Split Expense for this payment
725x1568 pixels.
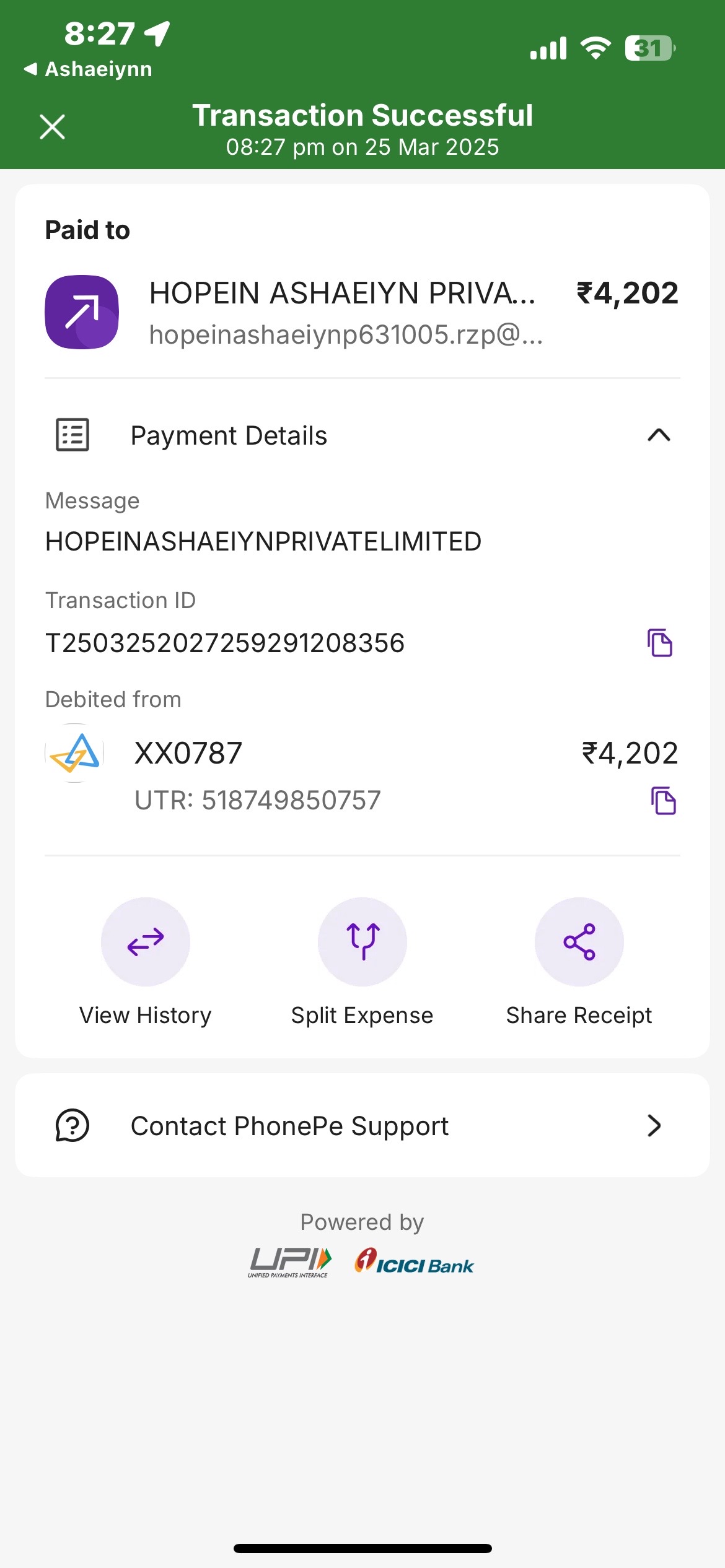tap(362, 961)
